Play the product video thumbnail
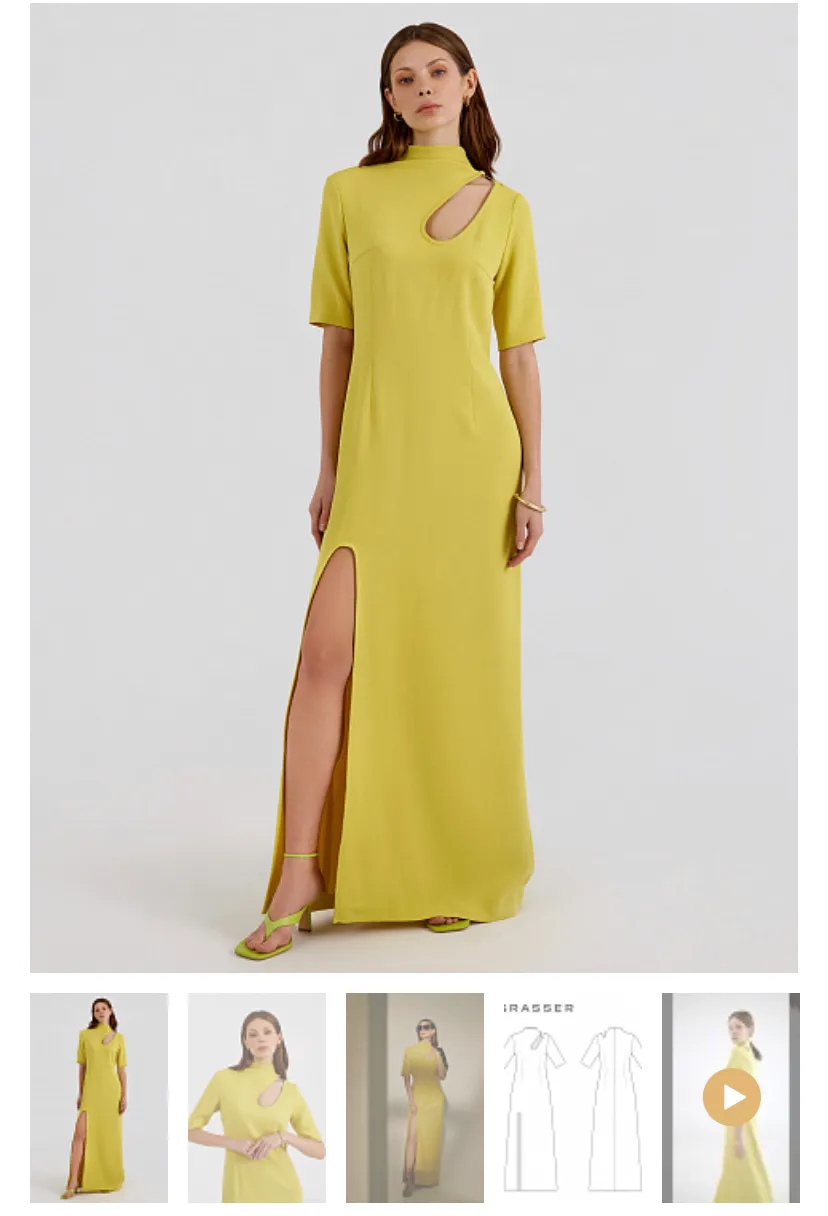This screenshot has height=1216, width=828. pos(731,1097)
